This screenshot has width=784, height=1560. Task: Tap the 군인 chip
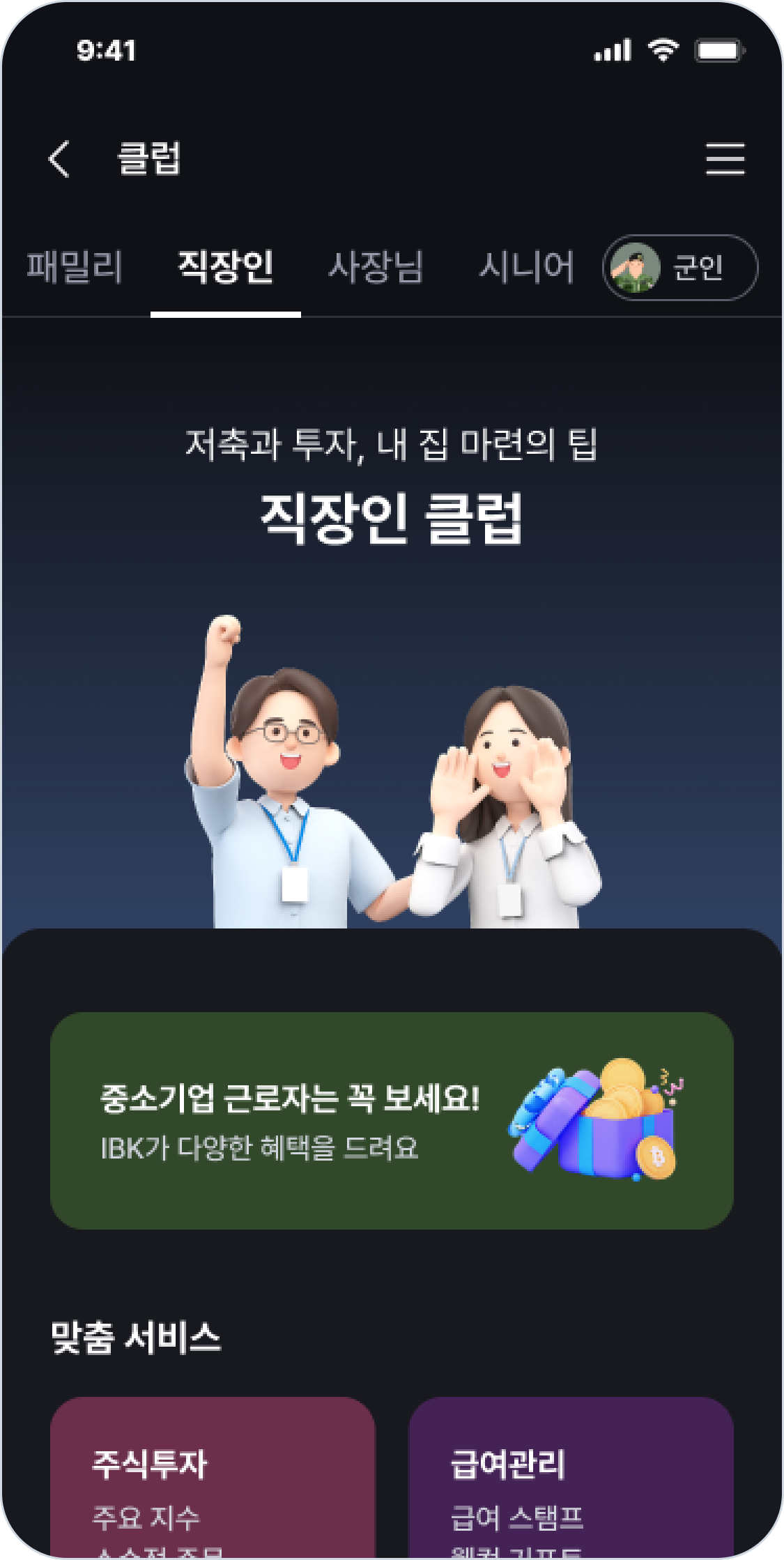pyautogui.click(x=679, y=268)
